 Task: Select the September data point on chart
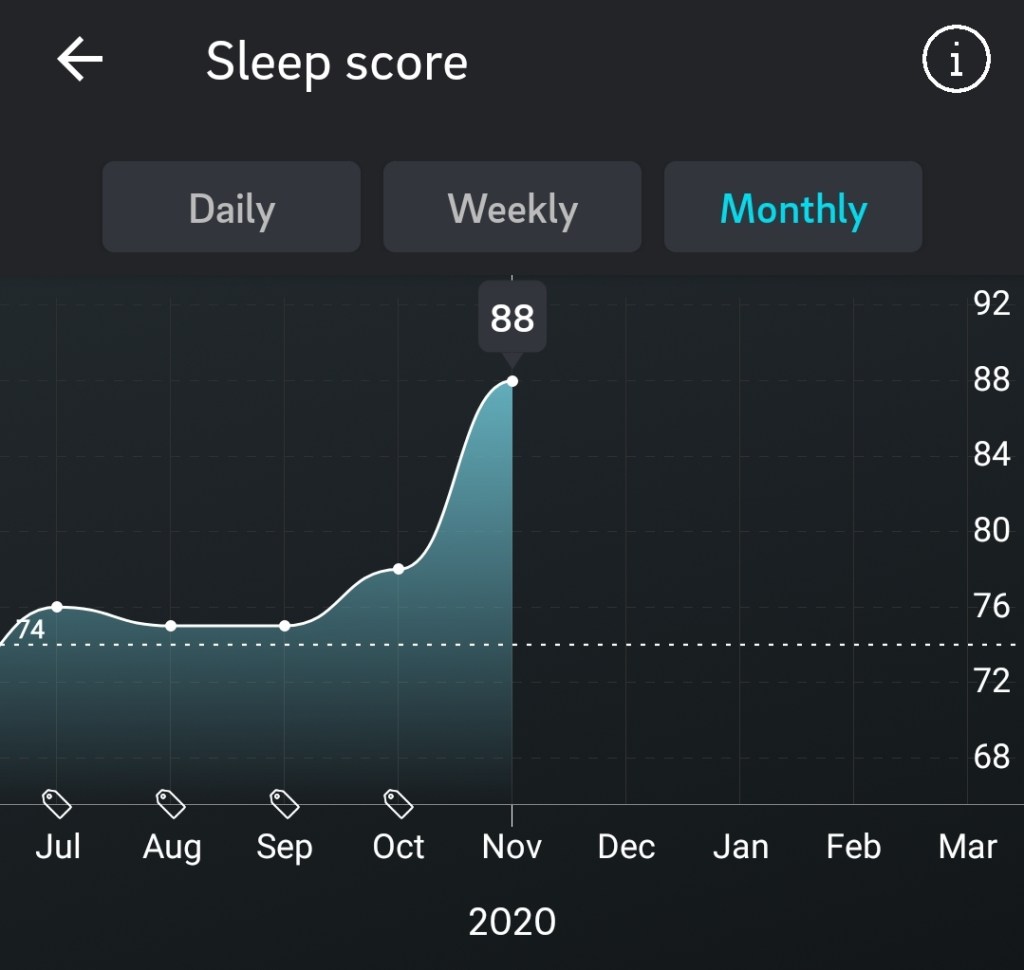pos(285,626)
